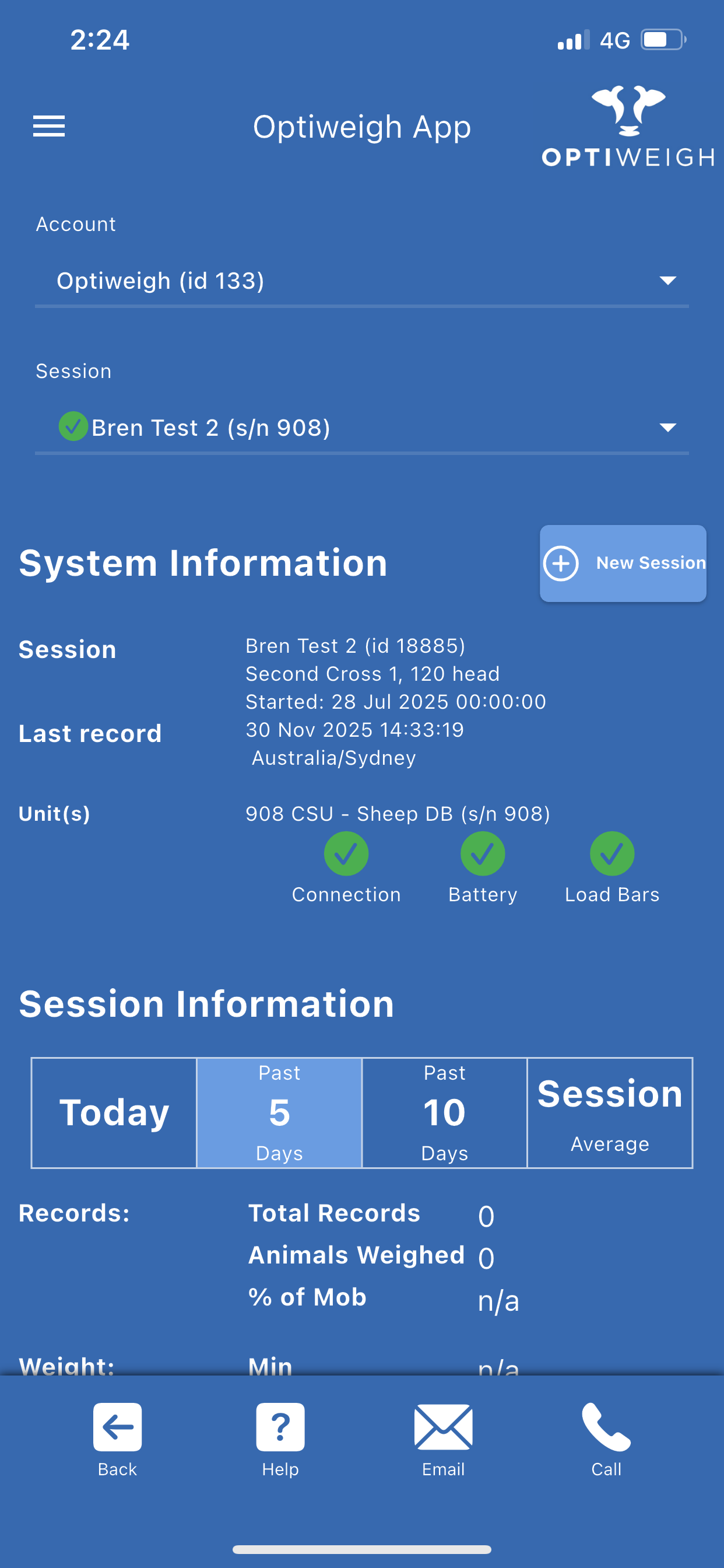Go Back using the bottom bar

pyautogui.click(x=117, y=1439)
